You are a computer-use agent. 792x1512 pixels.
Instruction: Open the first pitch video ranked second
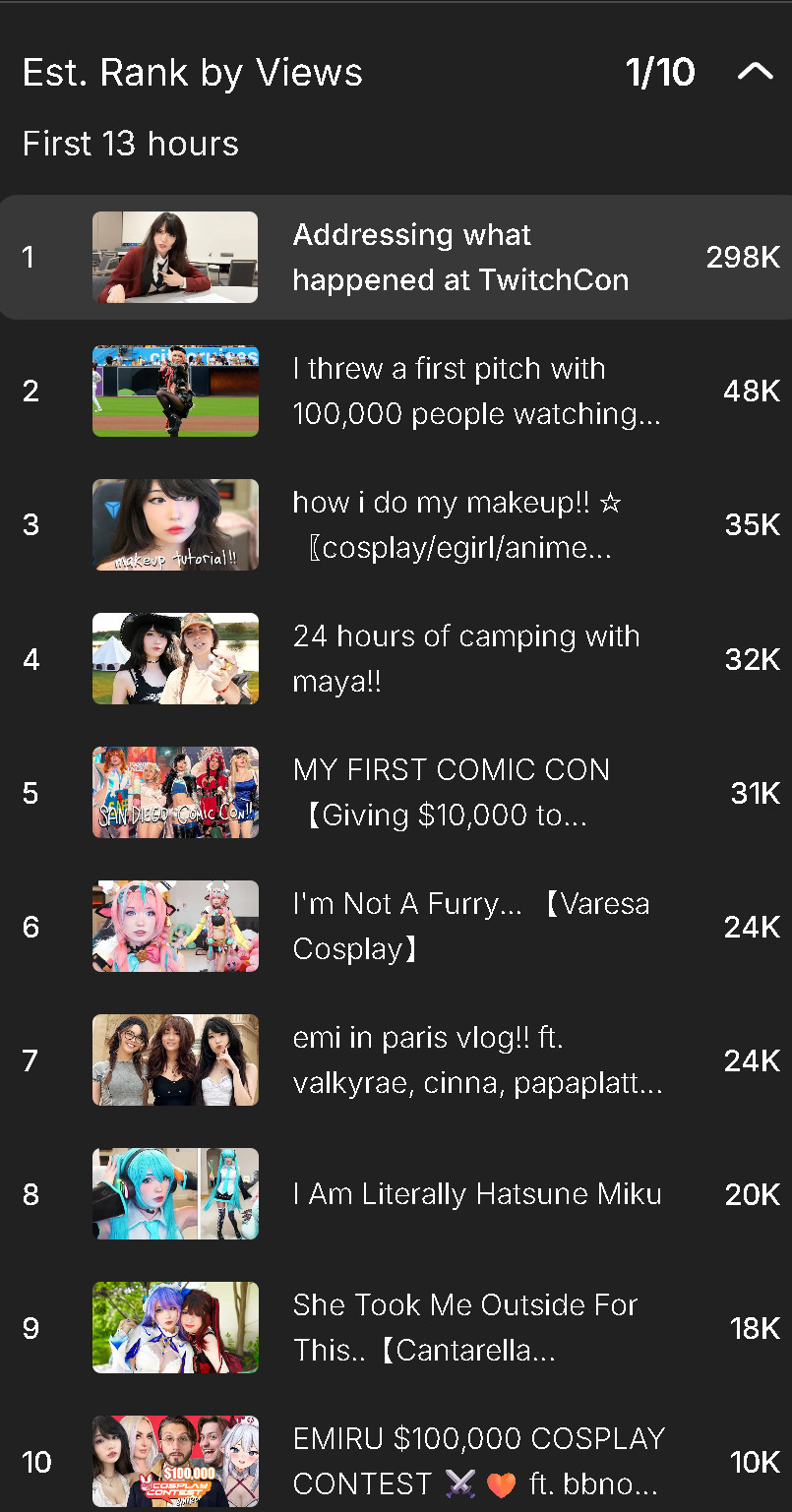(x=476, y=392)
